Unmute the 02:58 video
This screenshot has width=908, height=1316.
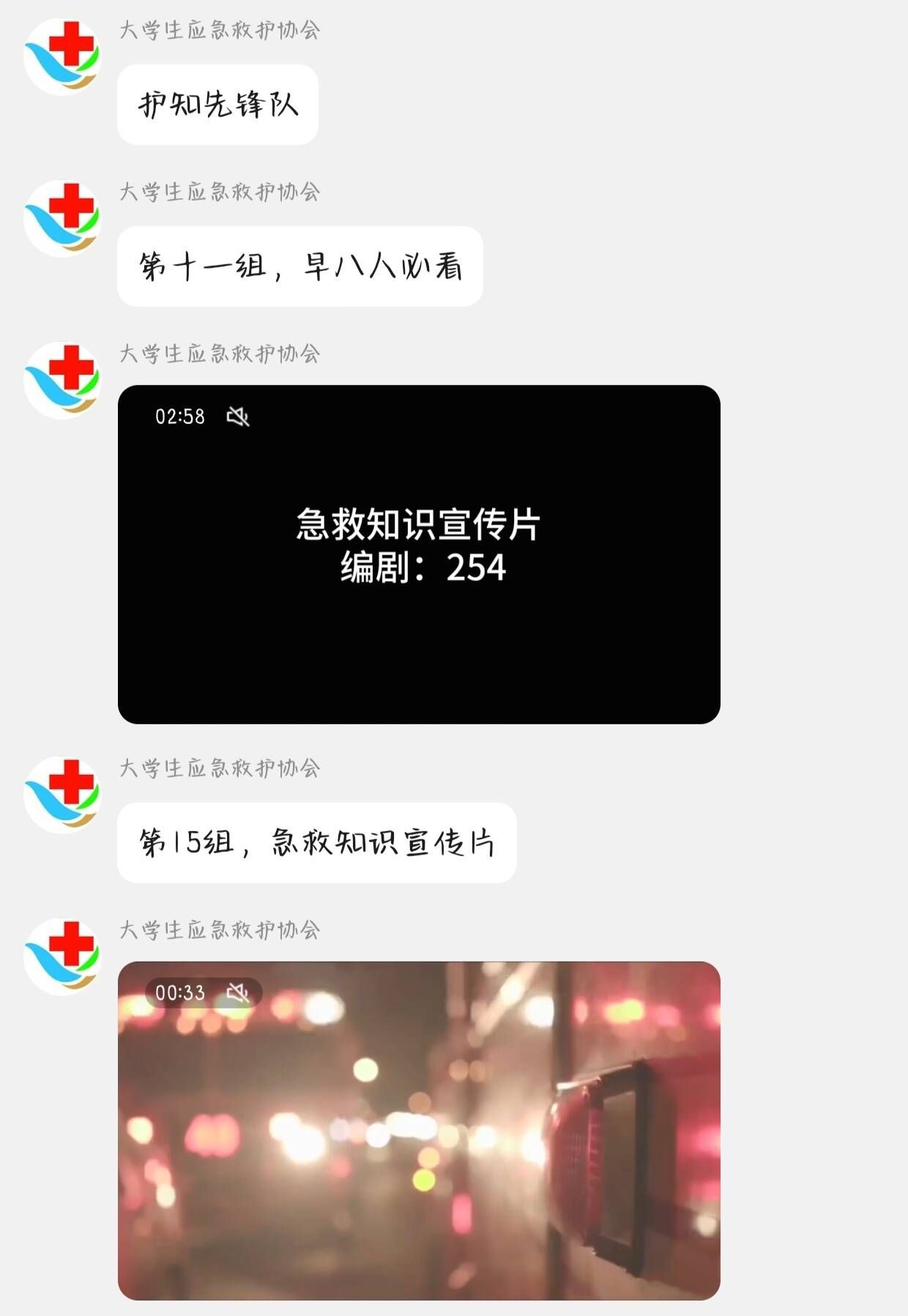(238, 417)
